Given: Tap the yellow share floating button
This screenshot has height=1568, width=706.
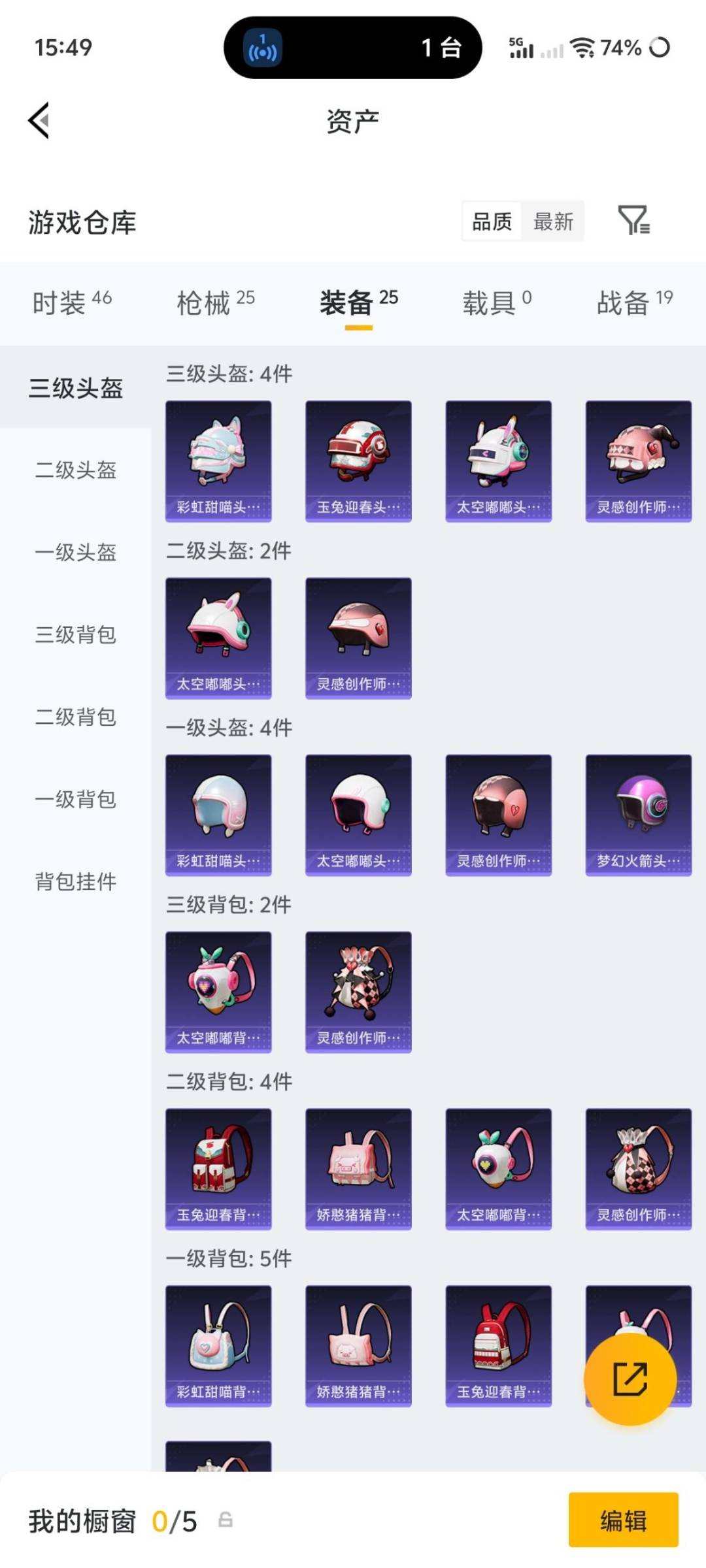Looking at the screenshot, I should click(x=630, y=1379).
